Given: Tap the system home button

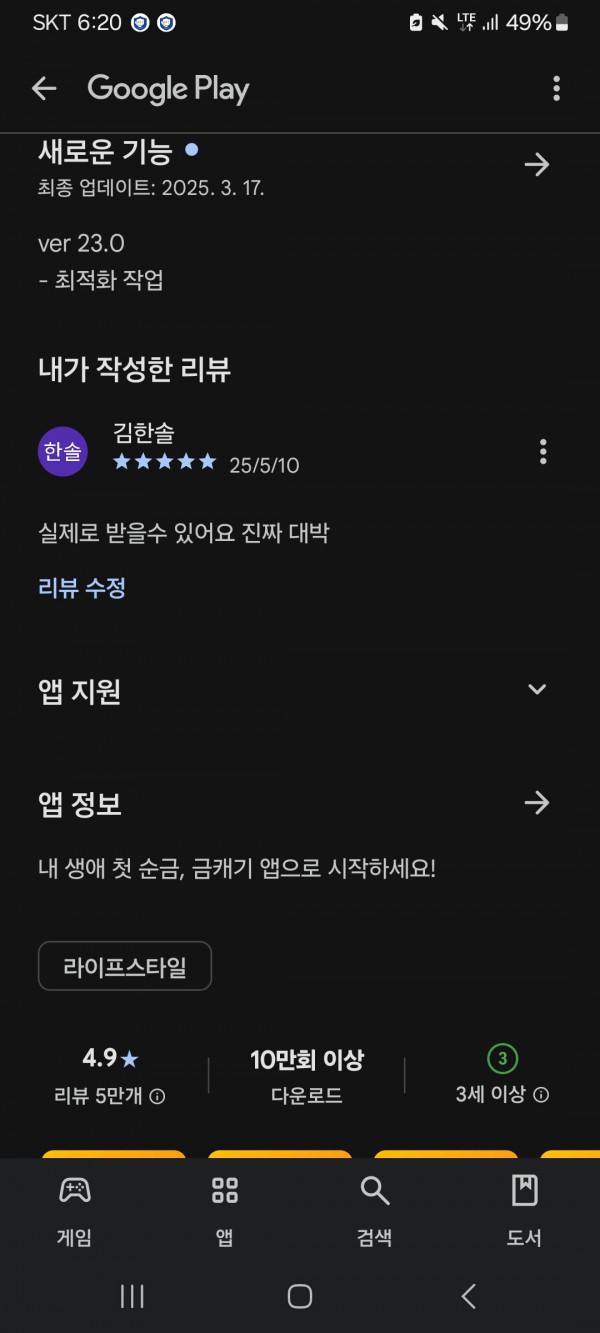Looking at the screenshot, I should 300,1297.
